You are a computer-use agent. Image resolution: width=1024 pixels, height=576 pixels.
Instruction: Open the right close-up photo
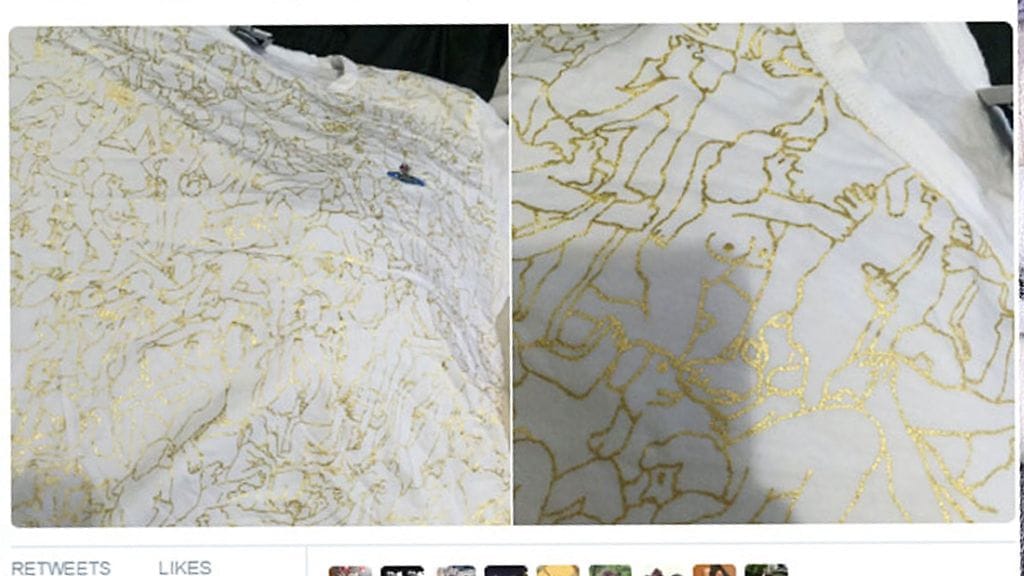[763, 273]
